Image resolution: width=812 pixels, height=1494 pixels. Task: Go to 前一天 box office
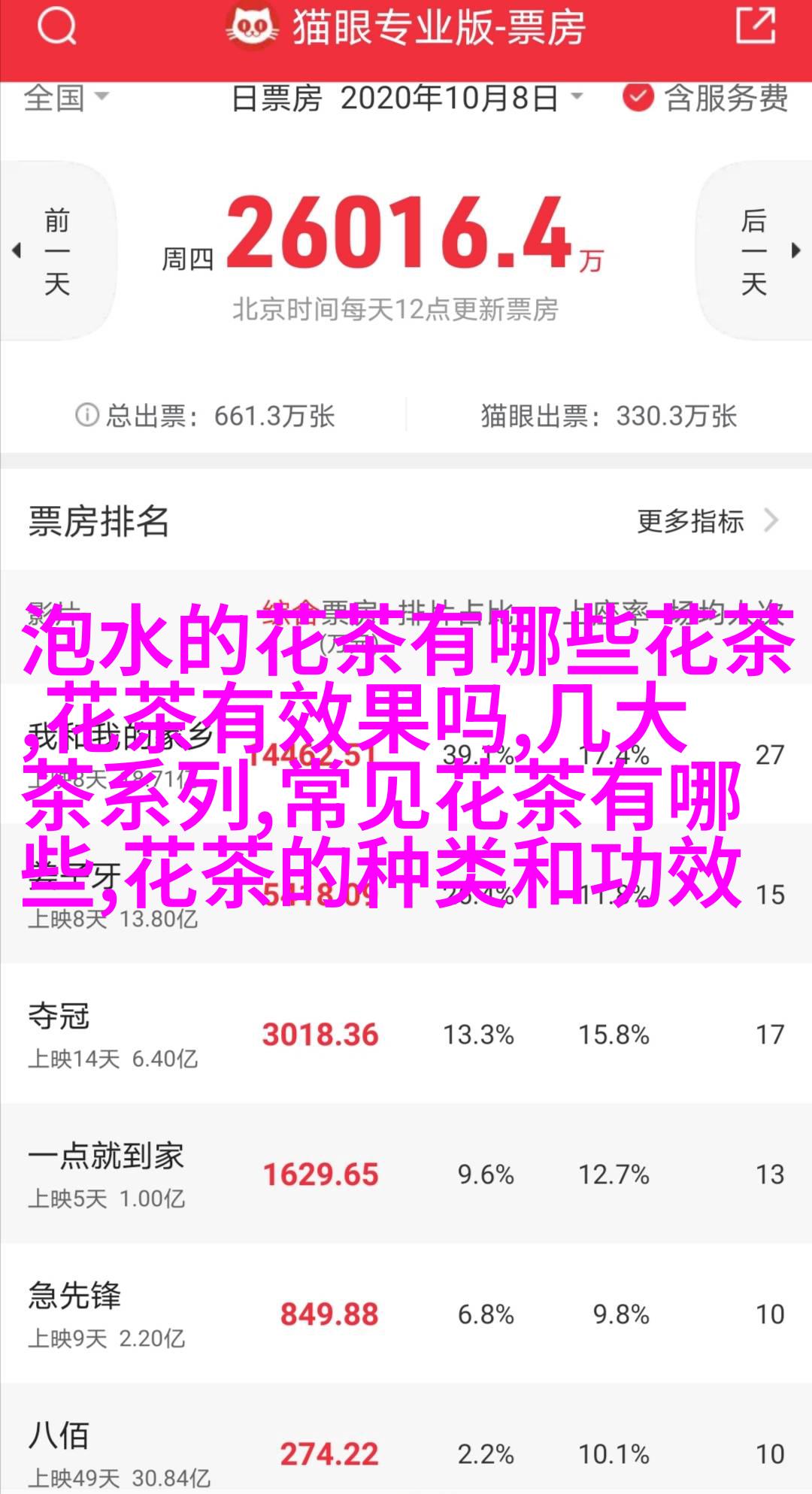[x=56, y=252]
